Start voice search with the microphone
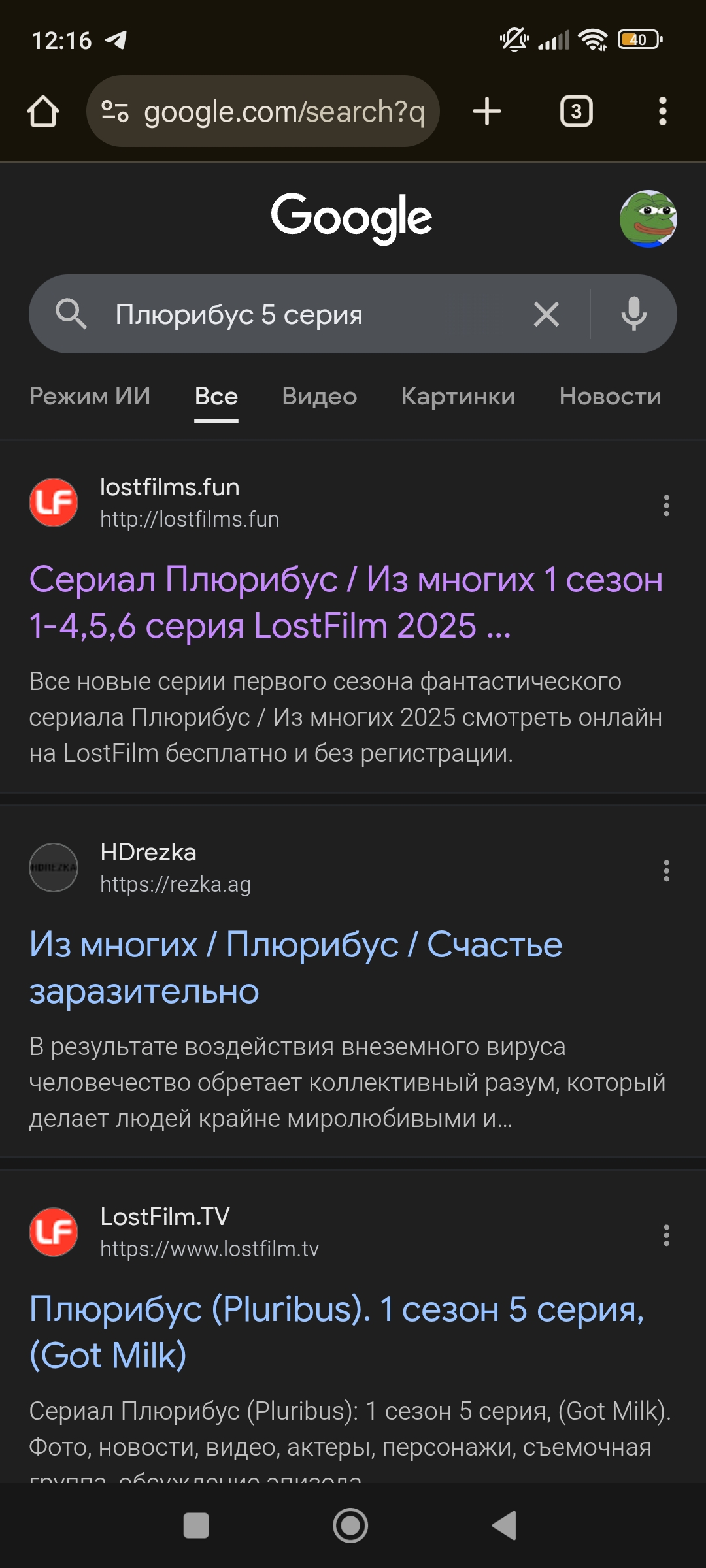706x1568 pixels. point(633,314)
